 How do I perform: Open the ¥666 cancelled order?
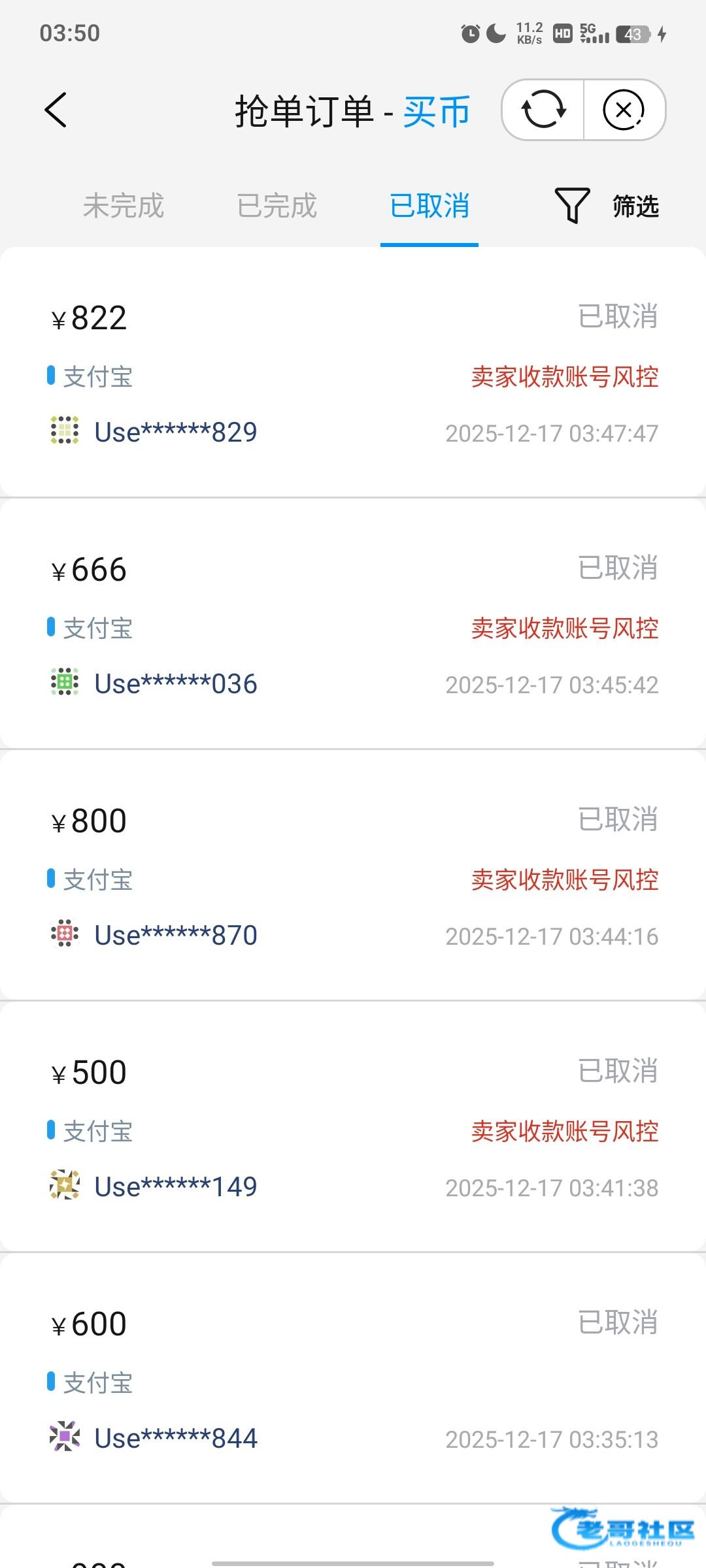point(353,624)
